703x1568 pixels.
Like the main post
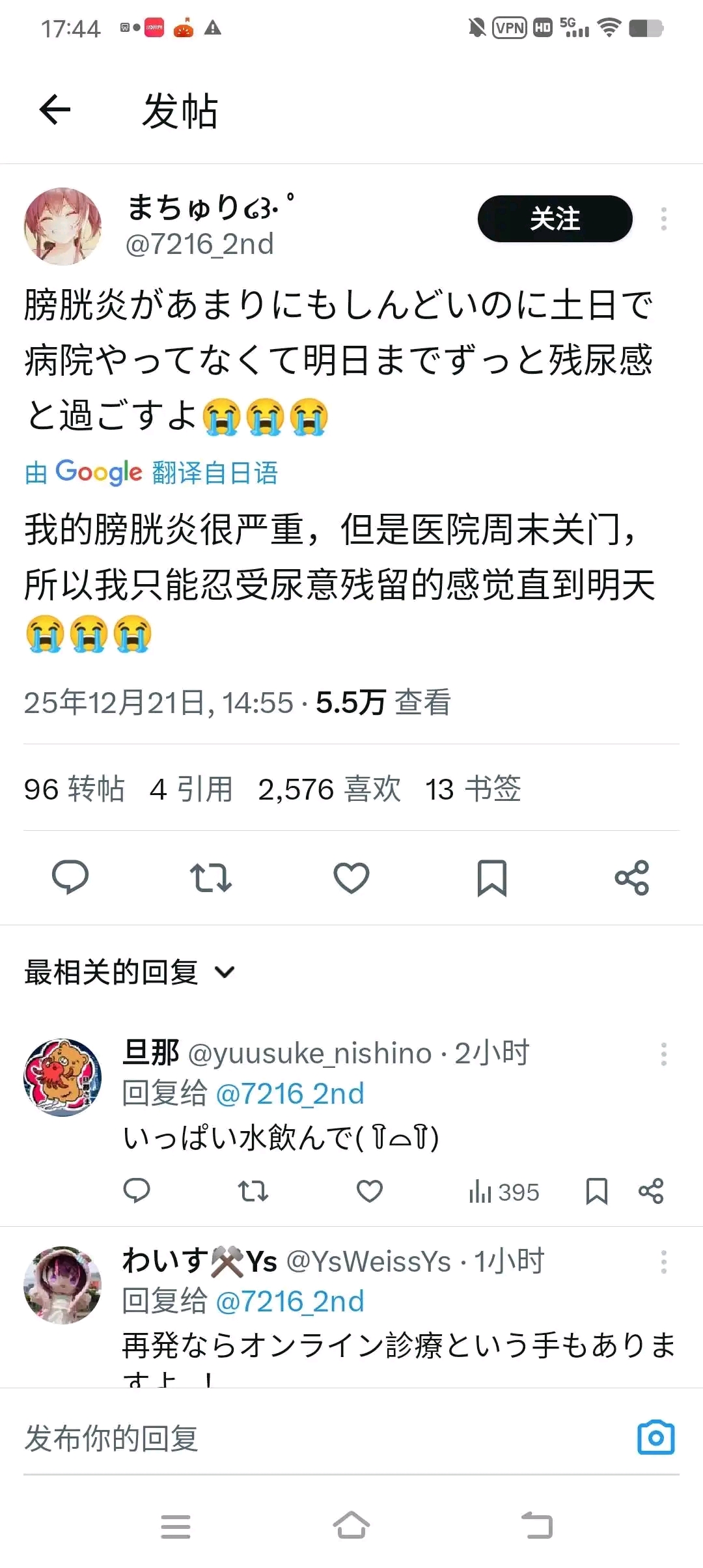(x=351, y=877)
